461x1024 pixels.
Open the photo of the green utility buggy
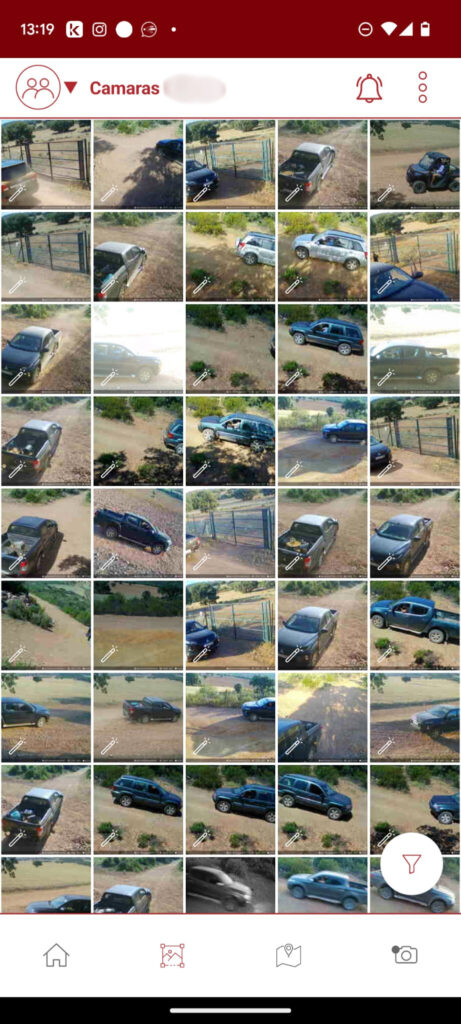coord(415,165)
